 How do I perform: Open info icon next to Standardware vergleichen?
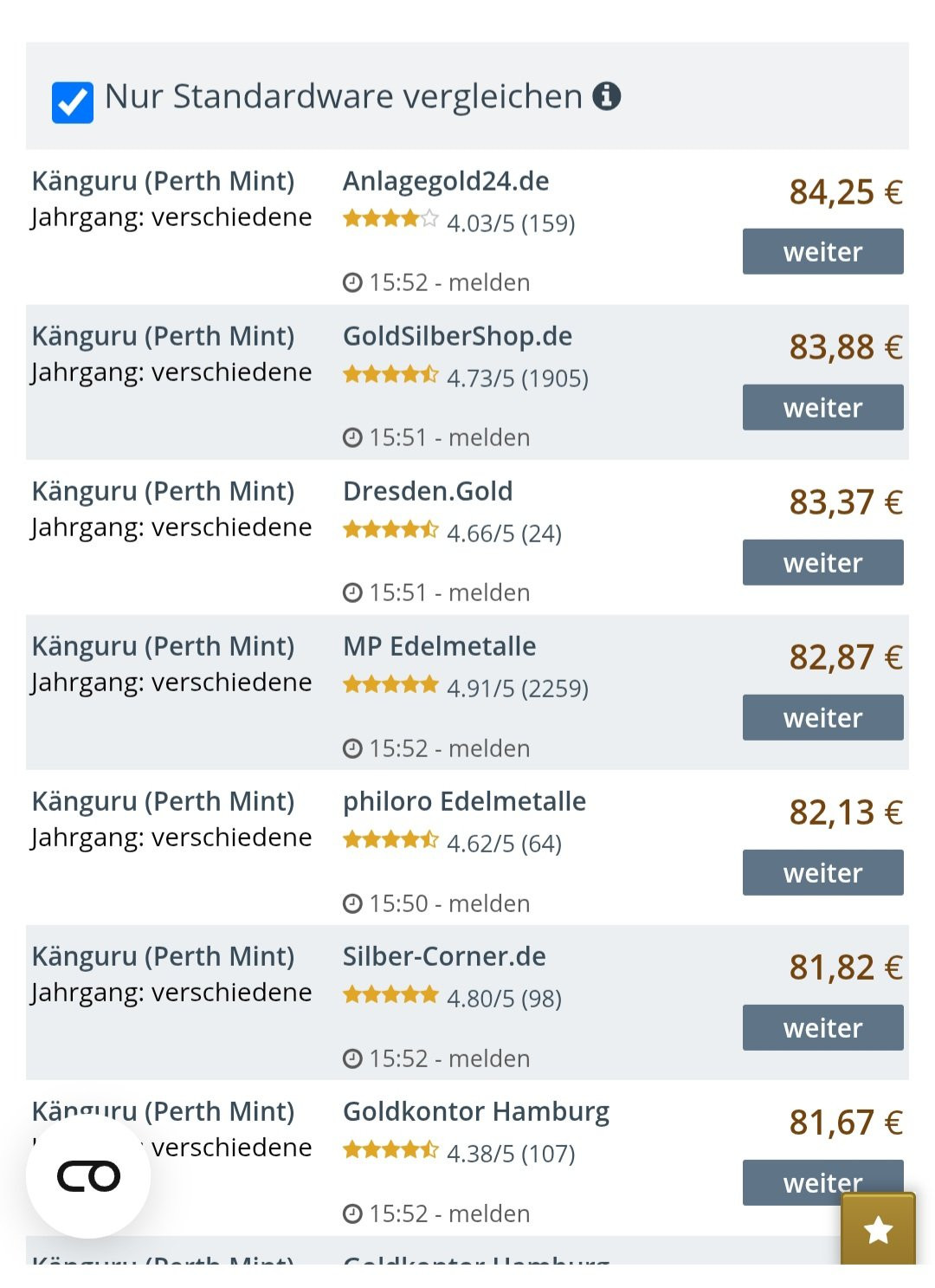[x=607, y=95]
